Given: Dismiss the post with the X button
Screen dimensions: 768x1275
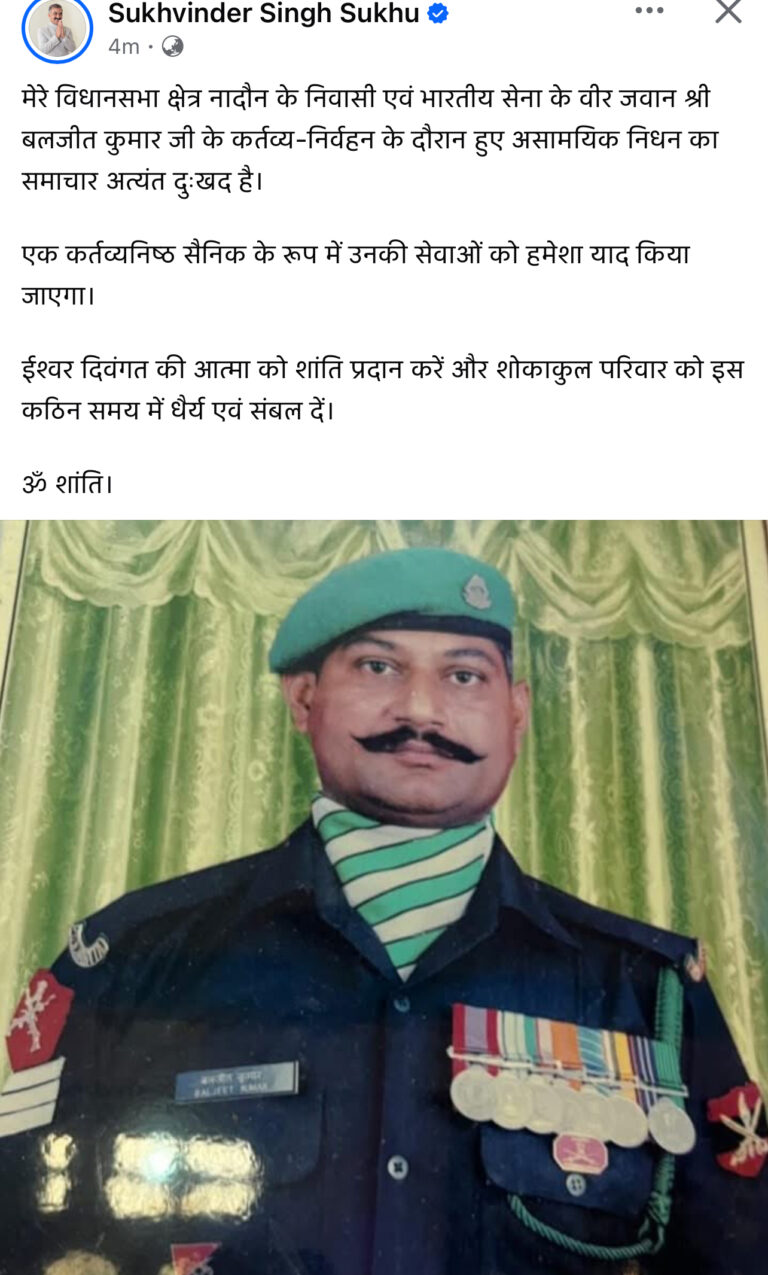Looking at the screenshot, I should (x=727, y=11).
